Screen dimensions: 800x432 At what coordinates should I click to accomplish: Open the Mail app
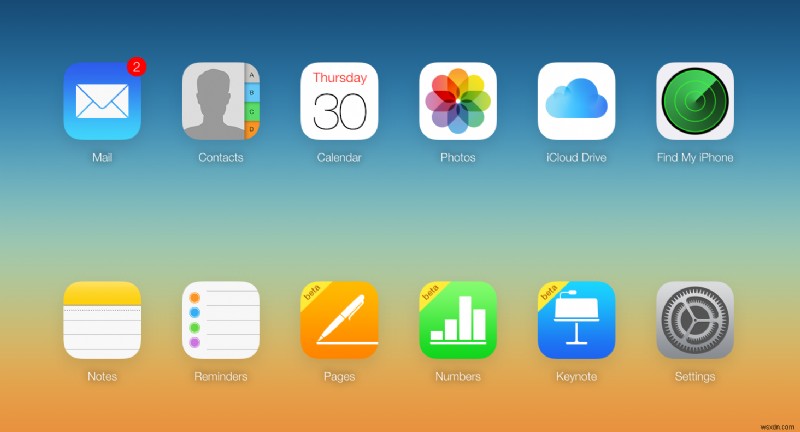coord(101,101)
